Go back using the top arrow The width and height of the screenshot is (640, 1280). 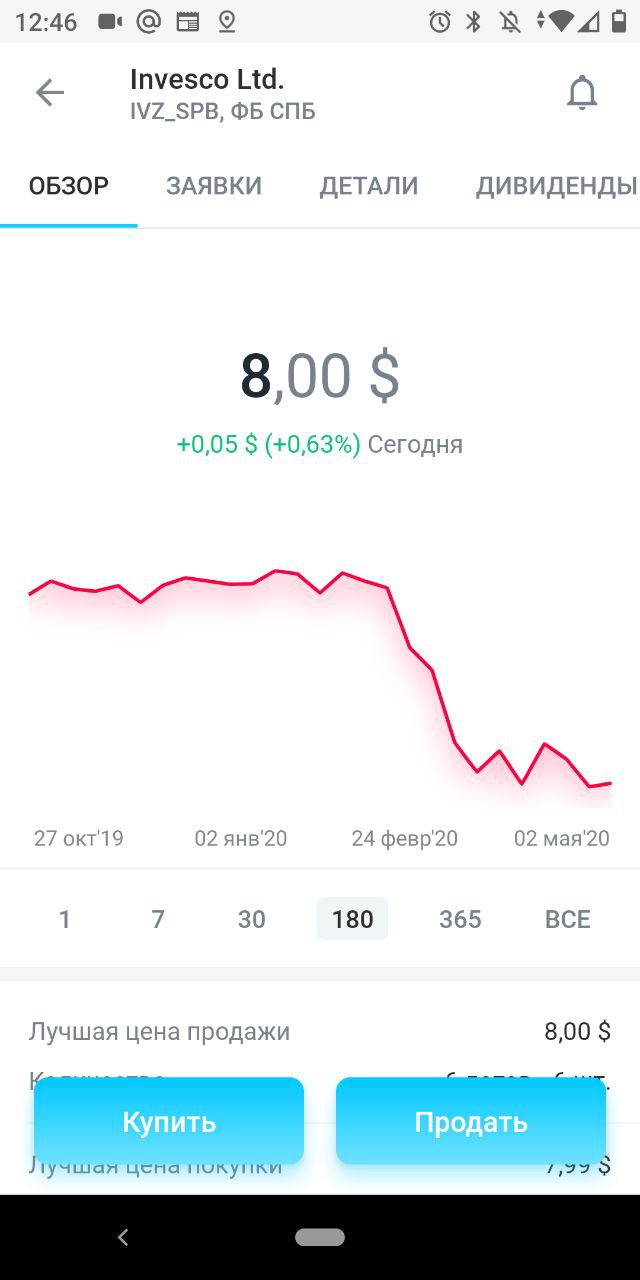pyautogui.click(x=49, y=93)
